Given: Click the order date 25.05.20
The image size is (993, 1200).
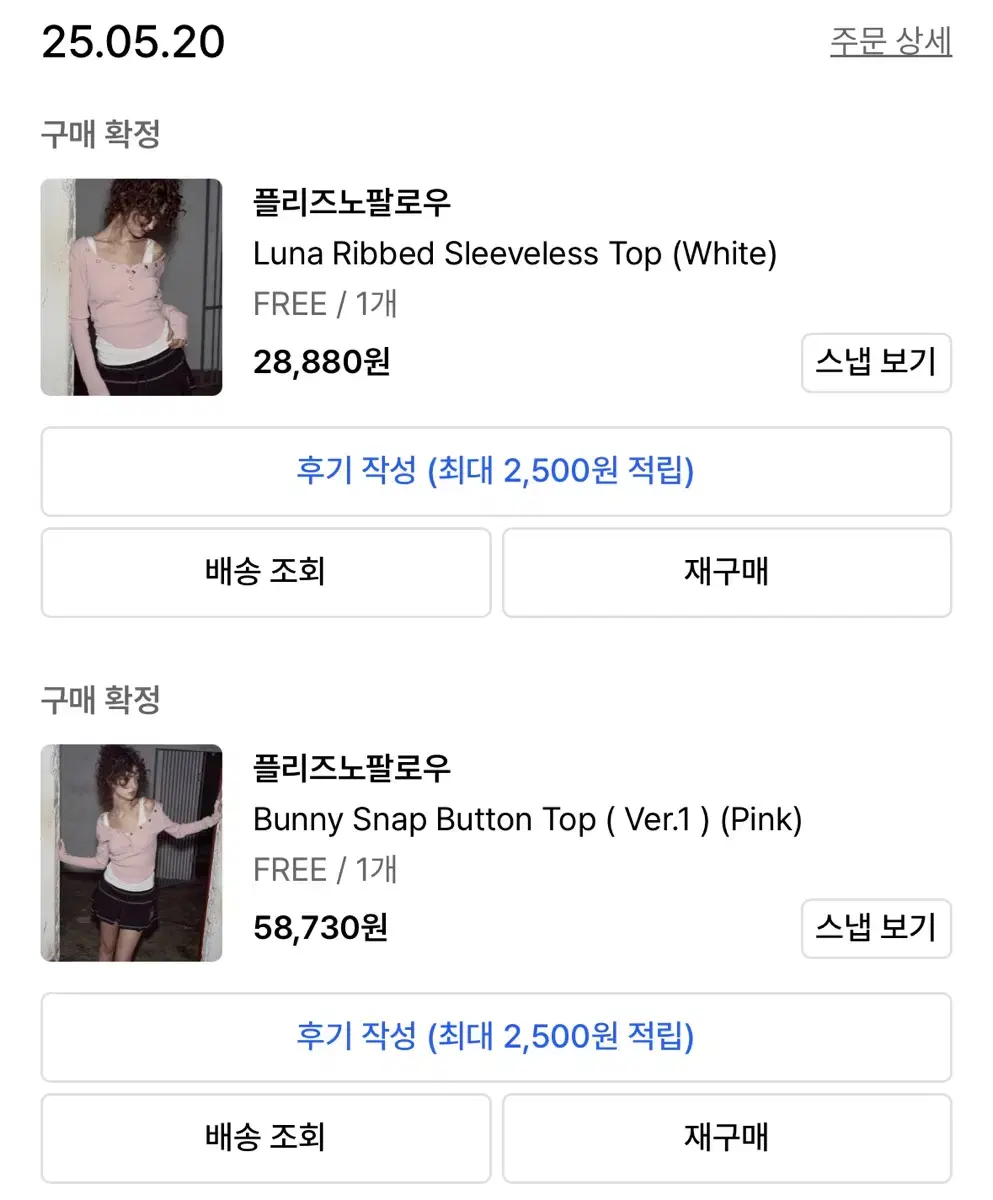Looking at the screenshot, I should click(x=133, y=42).
